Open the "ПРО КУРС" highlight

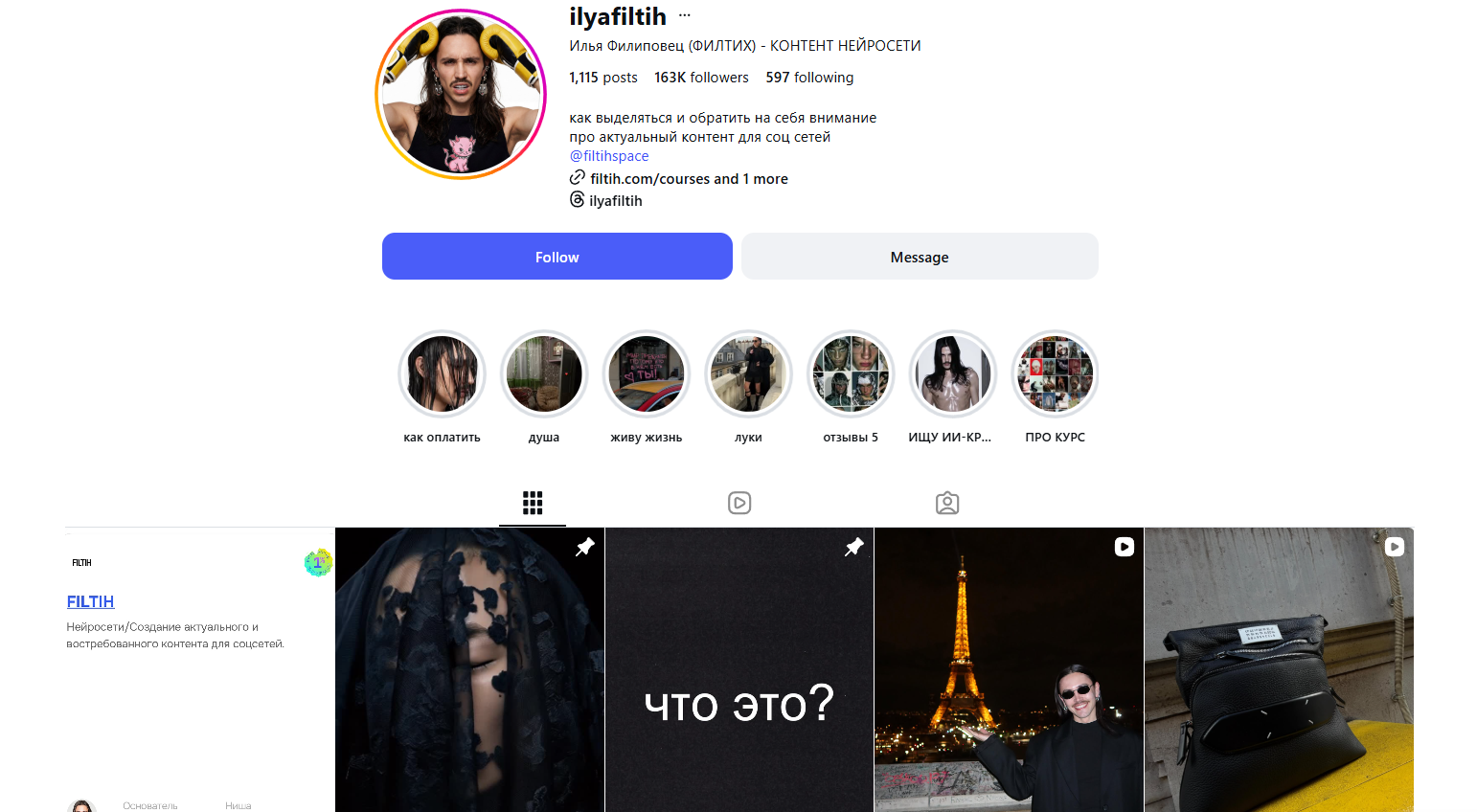1055,374
